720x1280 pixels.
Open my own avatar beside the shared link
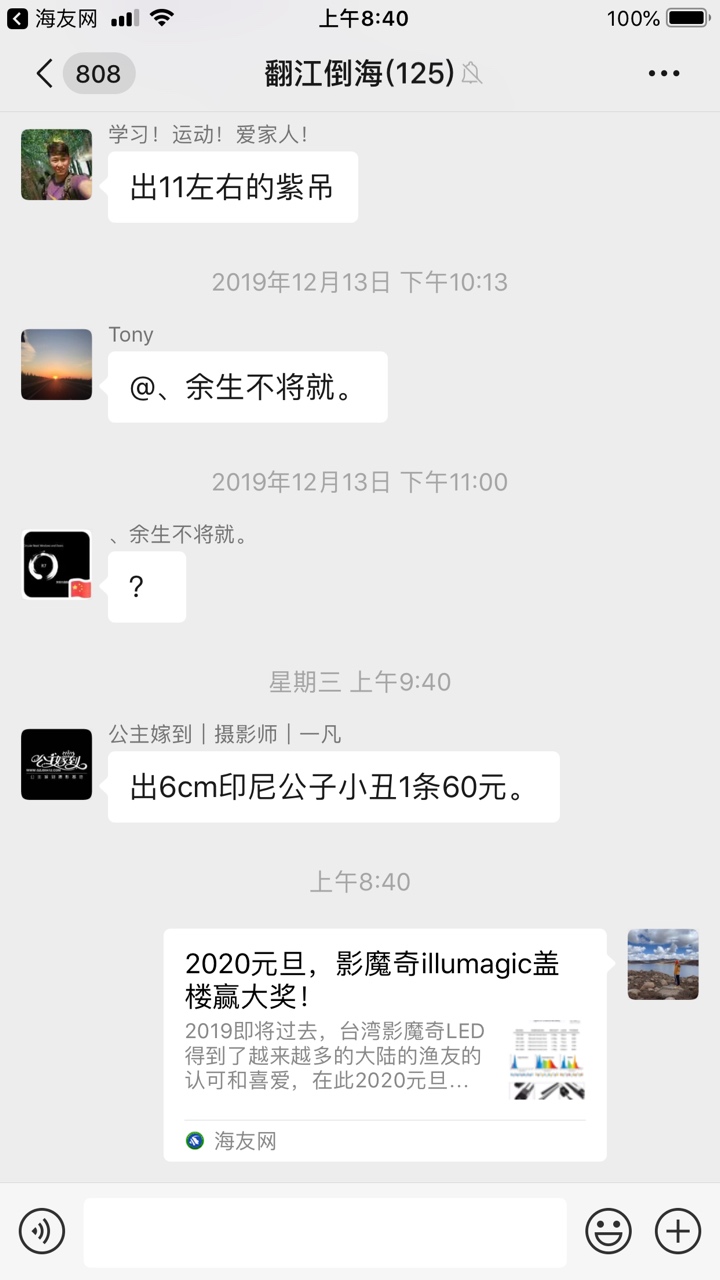(x=663, y=965)
